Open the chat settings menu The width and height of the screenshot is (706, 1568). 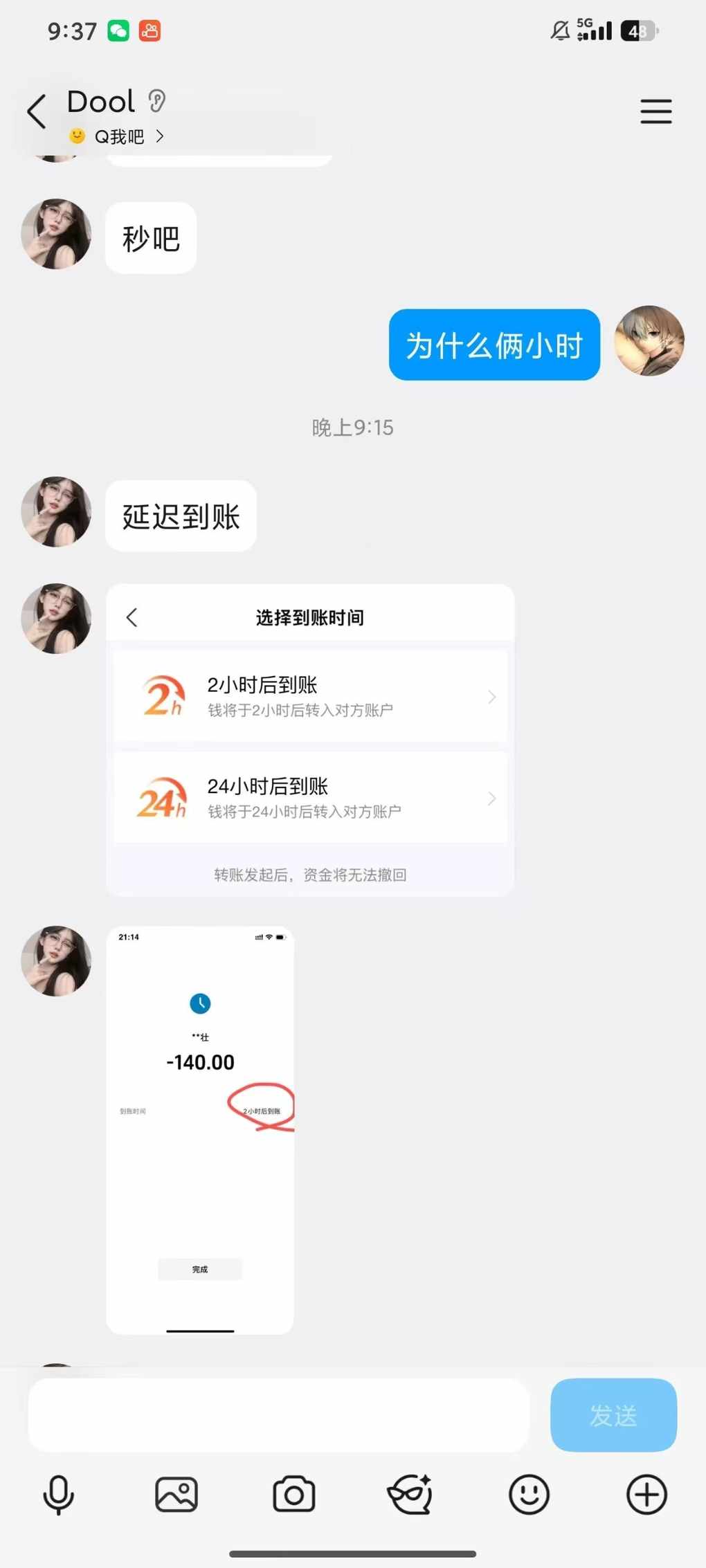pos(655,111)
